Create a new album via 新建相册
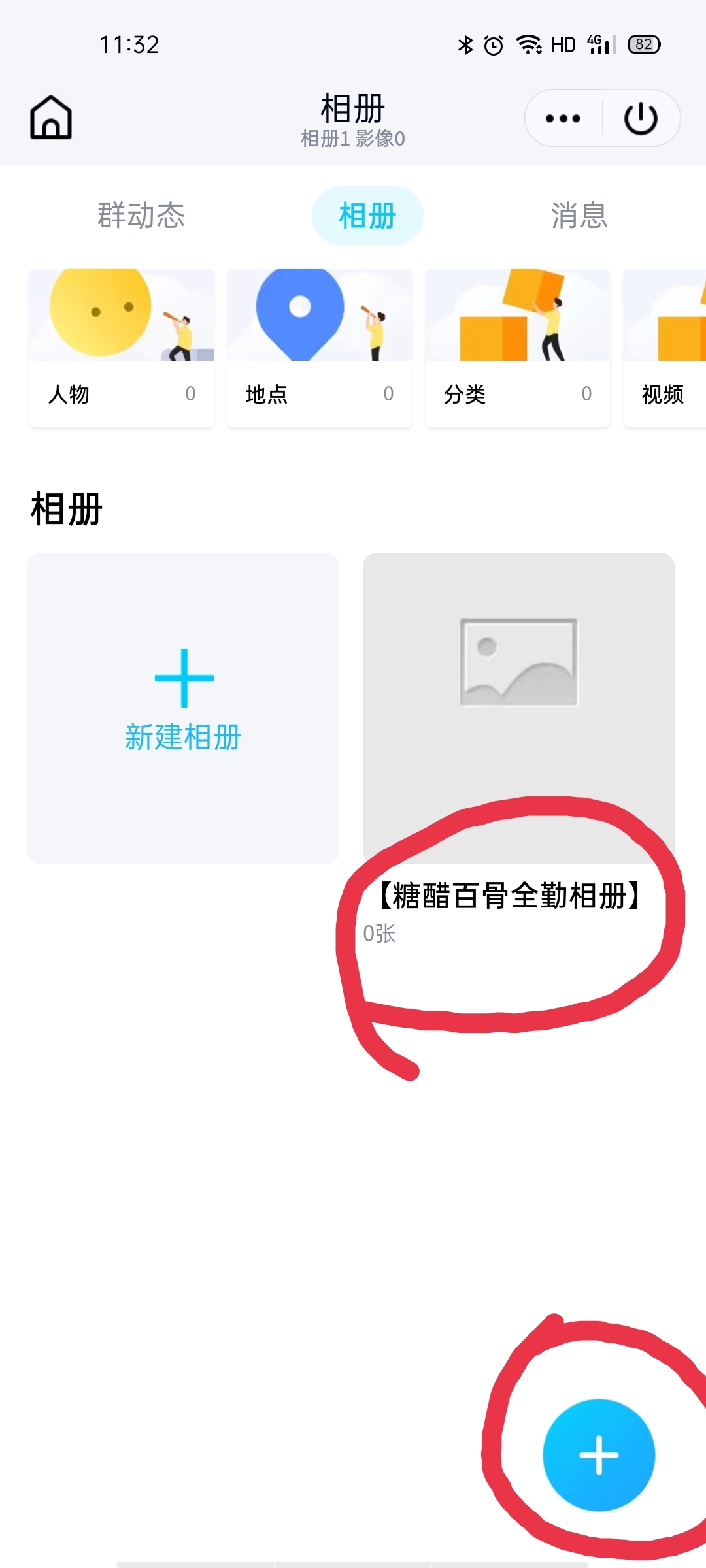This screenshot has width=706, height=1568. coord(183,708)
